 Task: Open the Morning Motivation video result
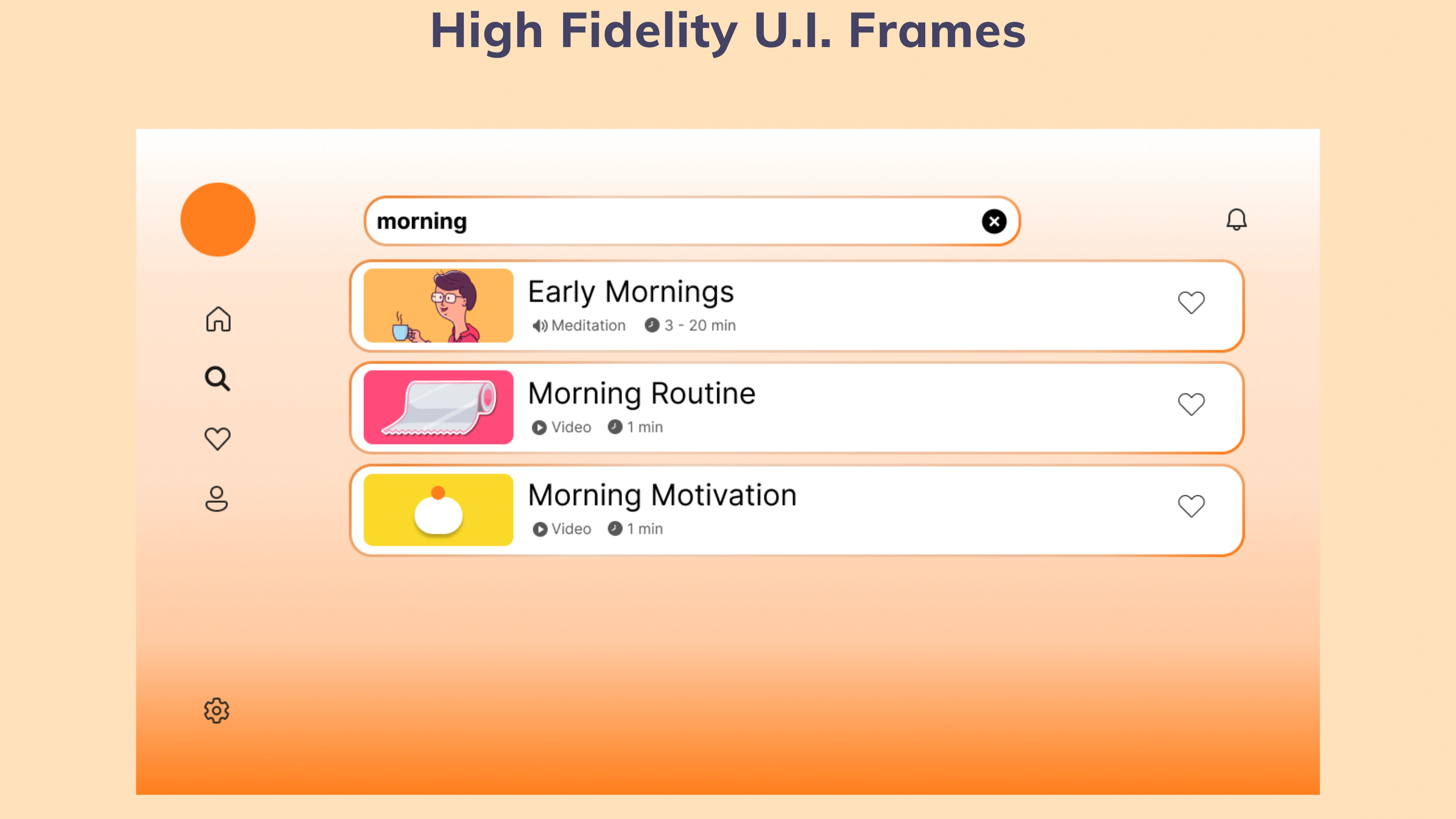click(797, 510)
